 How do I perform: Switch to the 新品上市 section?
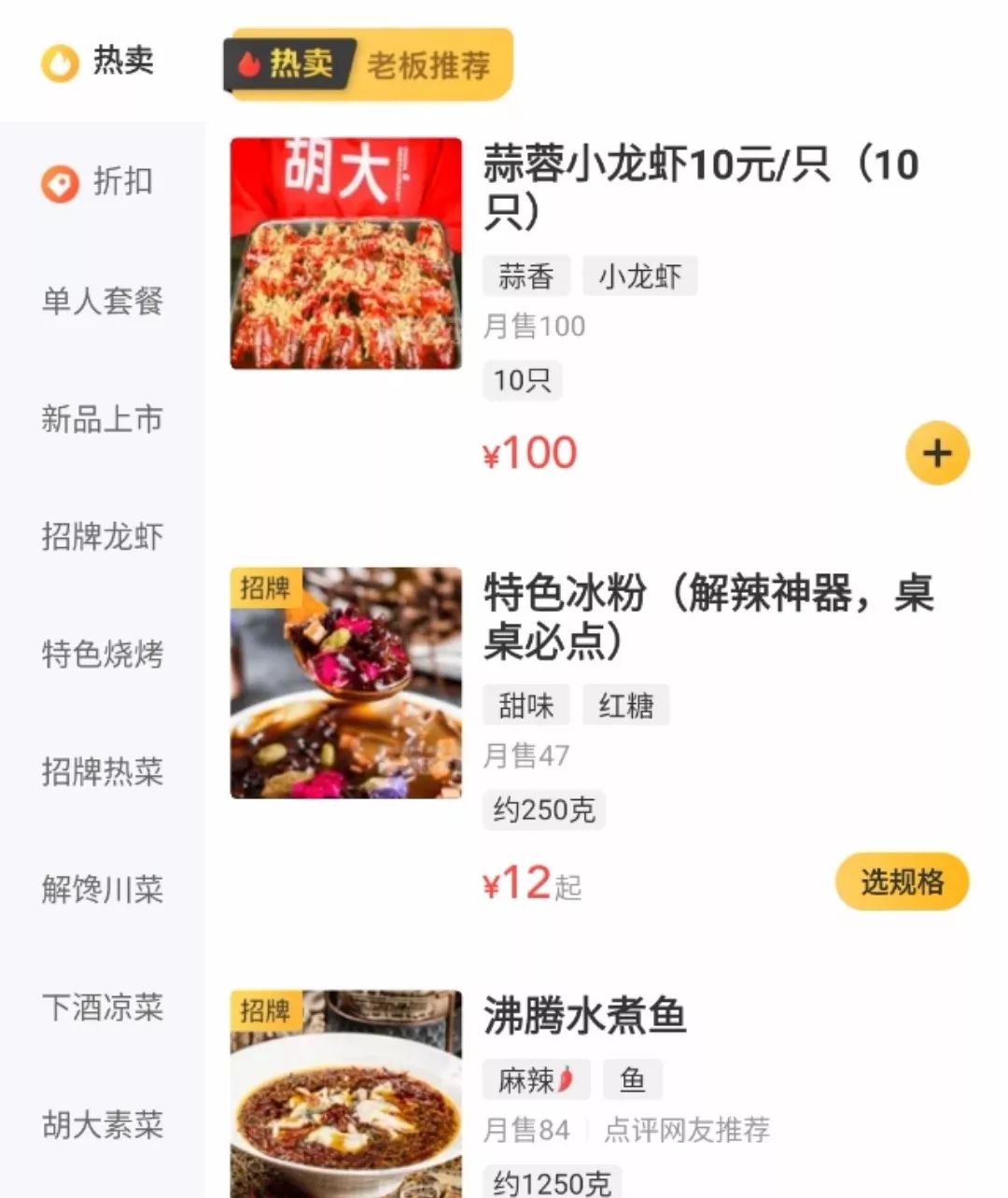tap(101, 419)
